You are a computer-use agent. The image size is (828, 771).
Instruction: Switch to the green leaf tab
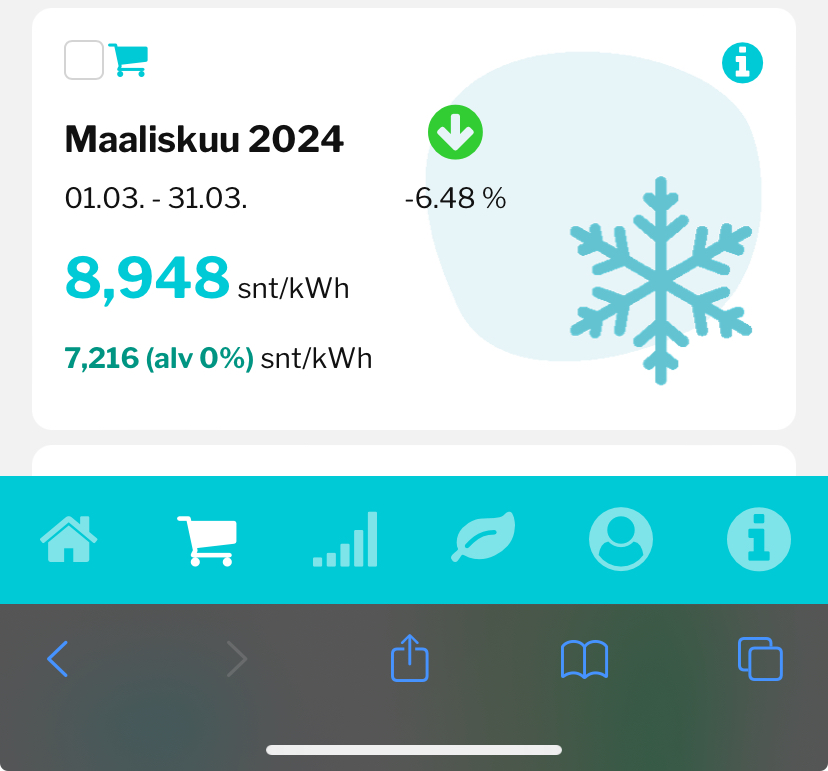click(483, 540)
